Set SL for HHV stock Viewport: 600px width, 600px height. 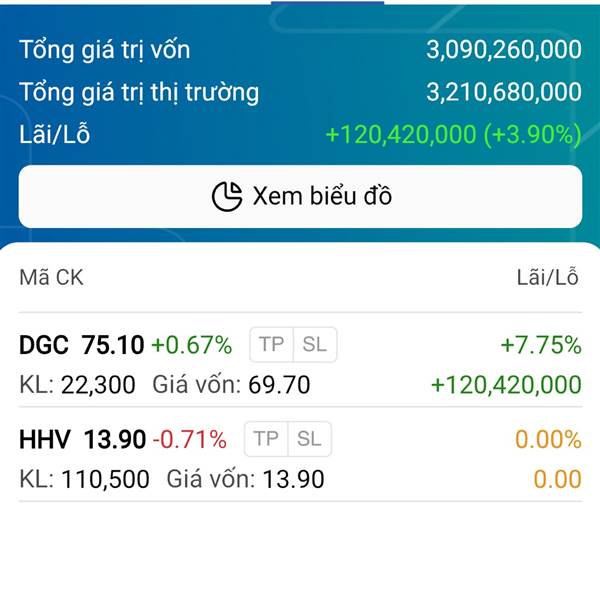(x=309, y=438)
